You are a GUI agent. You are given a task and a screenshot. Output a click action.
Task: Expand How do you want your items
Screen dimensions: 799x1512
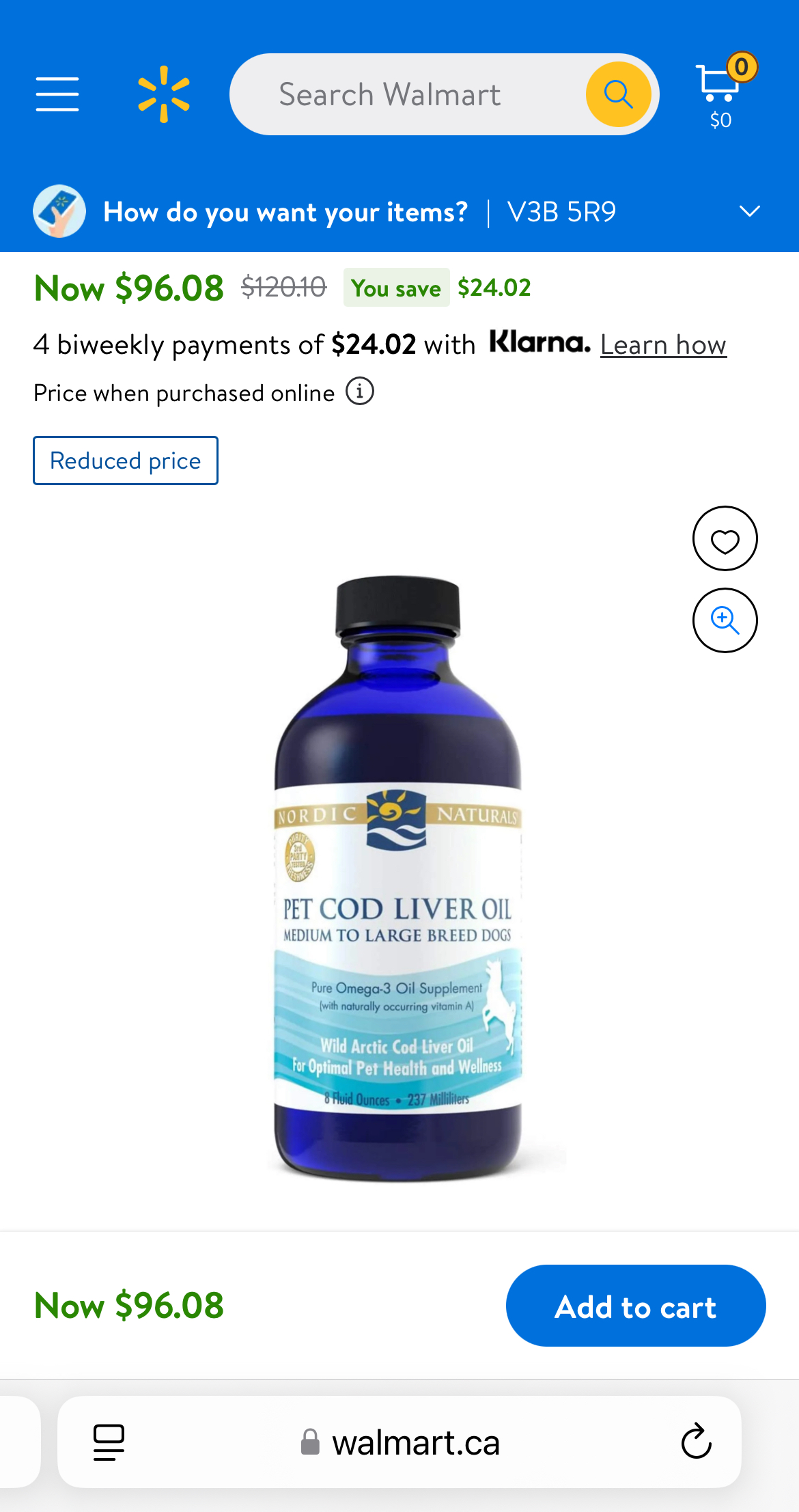click(749, 212)
